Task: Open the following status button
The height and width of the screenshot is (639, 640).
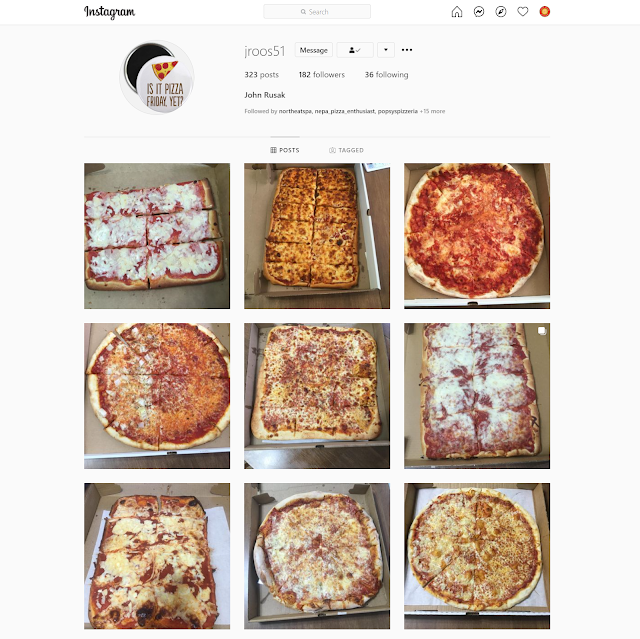Action: click(354, 50)
